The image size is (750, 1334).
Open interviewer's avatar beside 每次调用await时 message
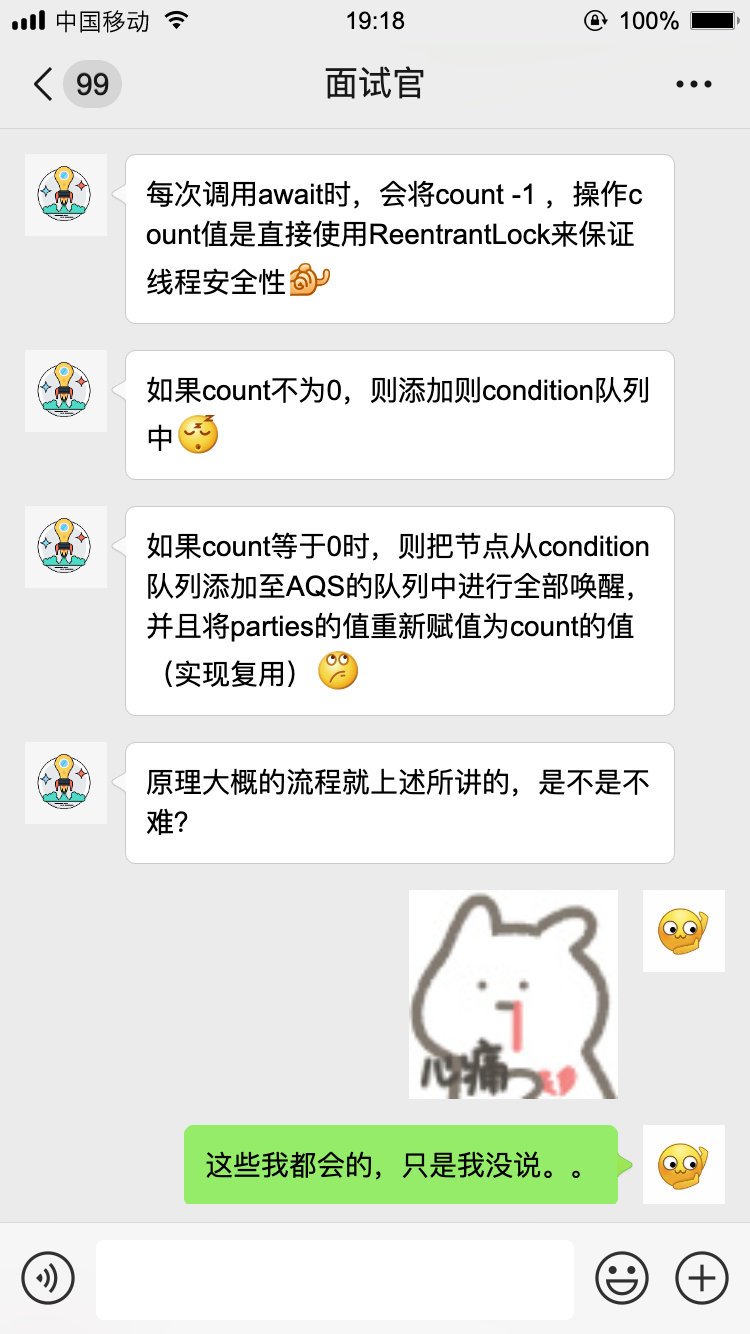click(x=65, y=195)
